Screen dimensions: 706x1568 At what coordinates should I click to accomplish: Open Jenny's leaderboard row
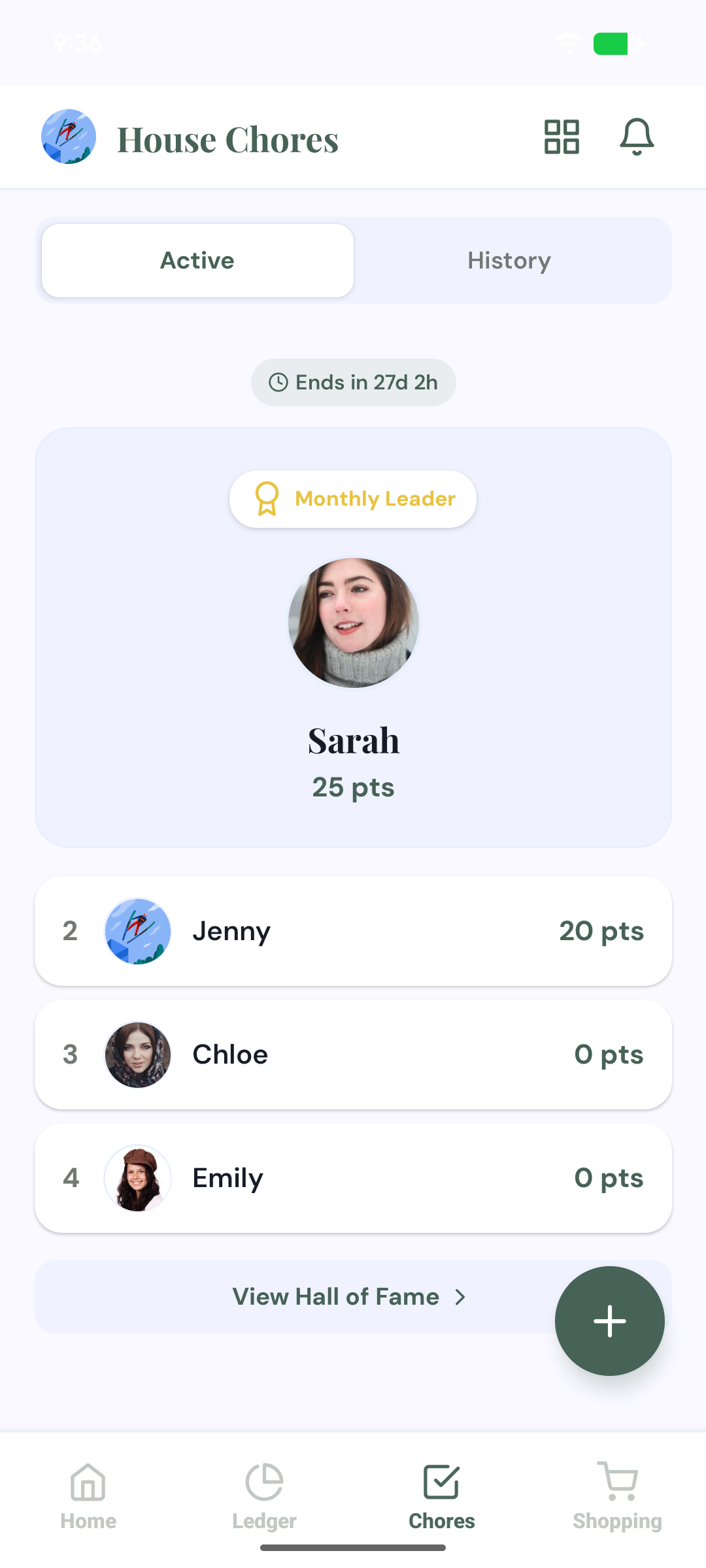tap(353, 931)
